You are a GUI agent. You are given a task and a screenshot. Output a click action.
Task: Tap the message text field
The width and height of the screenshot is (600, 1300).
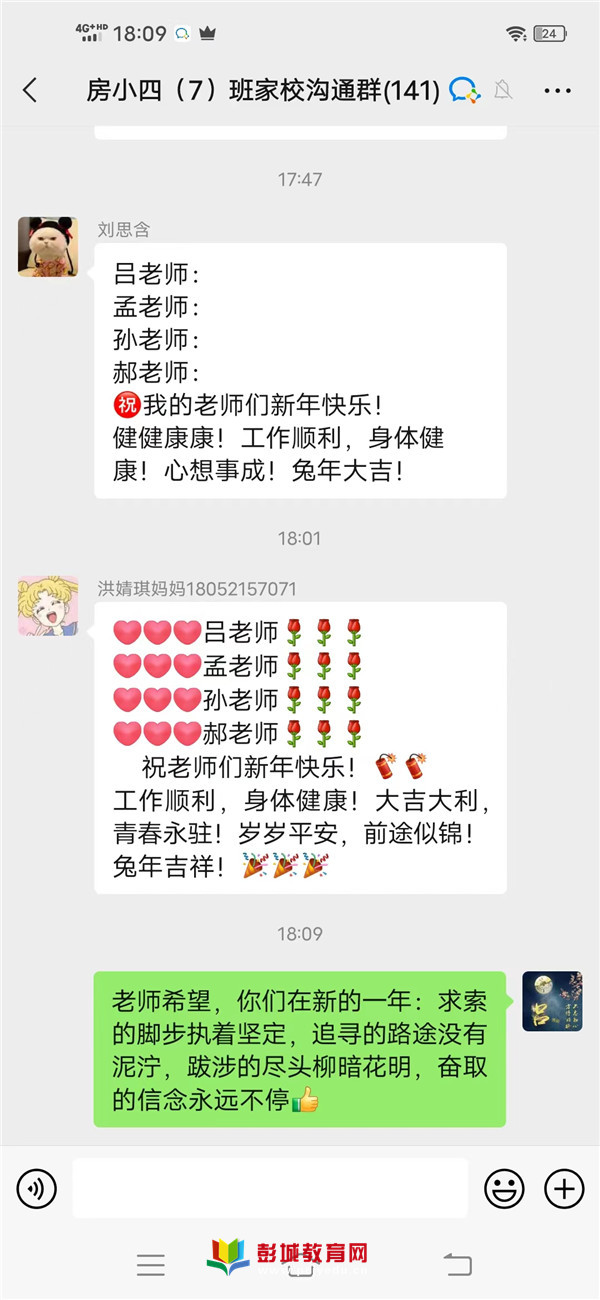(270, 1188)
